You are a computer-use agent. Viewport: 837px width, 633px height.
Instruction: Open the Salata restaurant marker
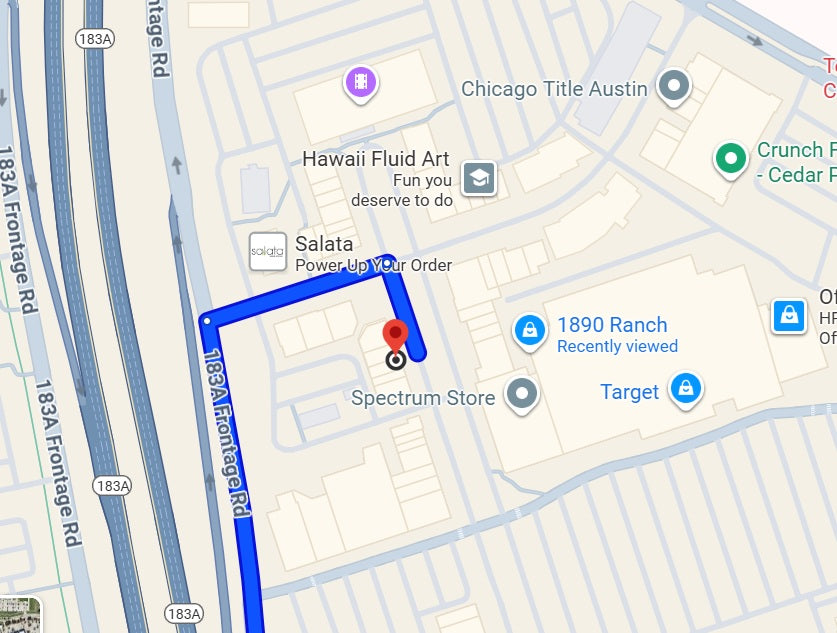click(x=268, y=250)
